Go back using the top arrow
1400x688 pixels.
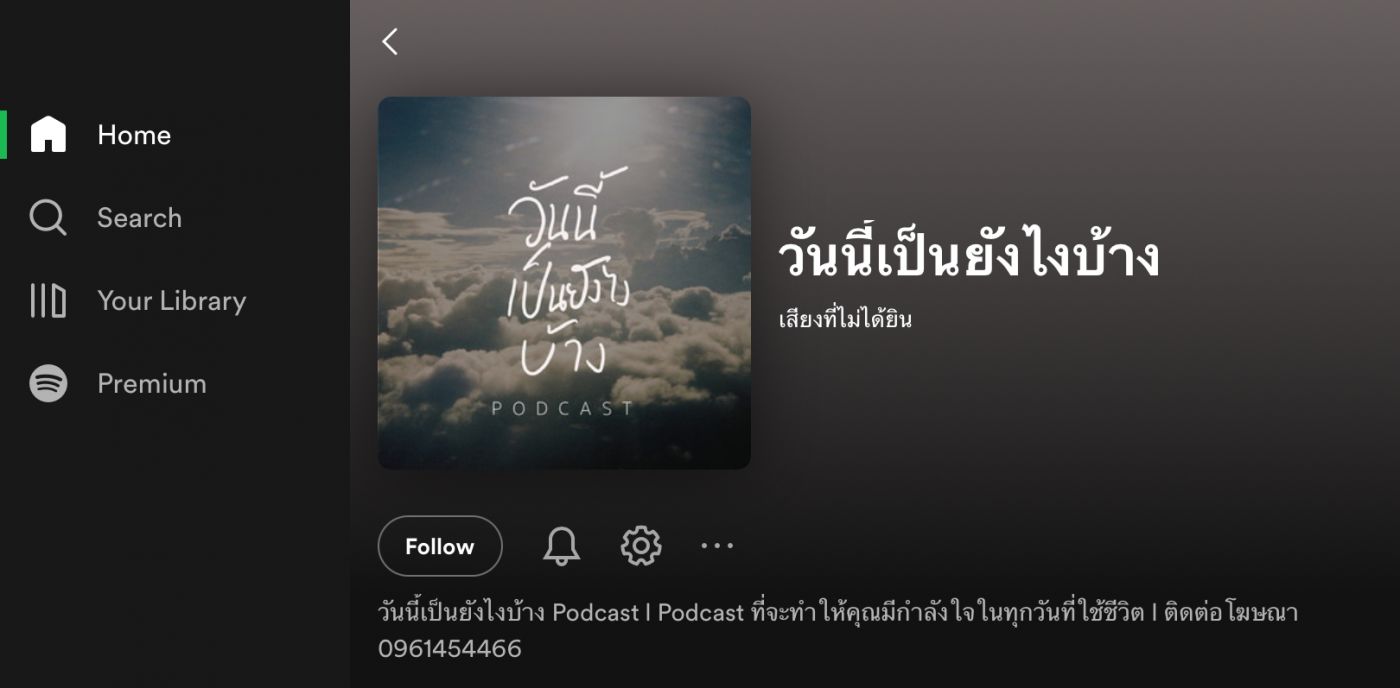pyautogui.click(x=390, y=42)
